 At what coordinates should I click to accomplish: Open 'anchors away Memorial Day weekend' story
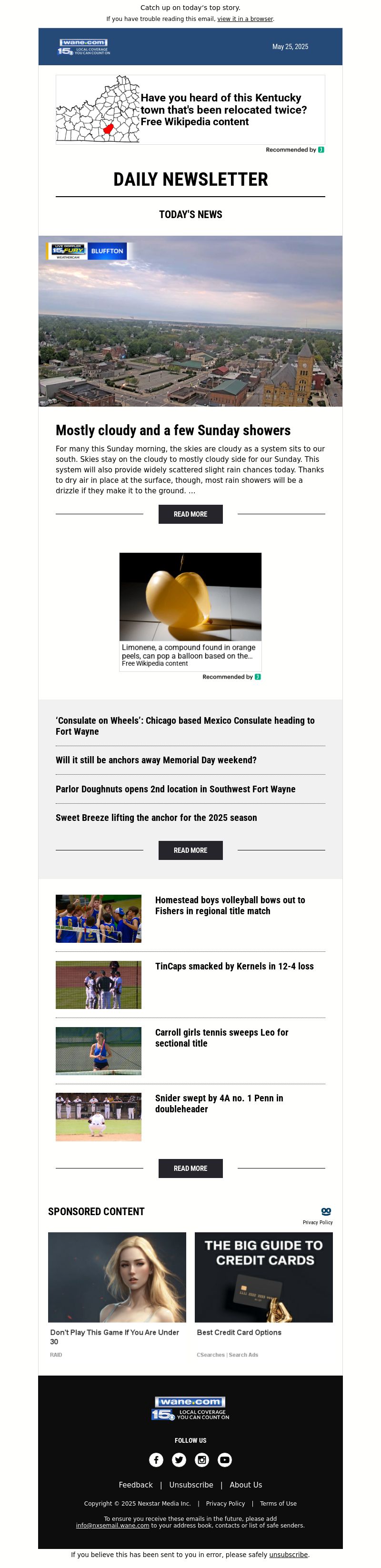click(x=156, y=759)
